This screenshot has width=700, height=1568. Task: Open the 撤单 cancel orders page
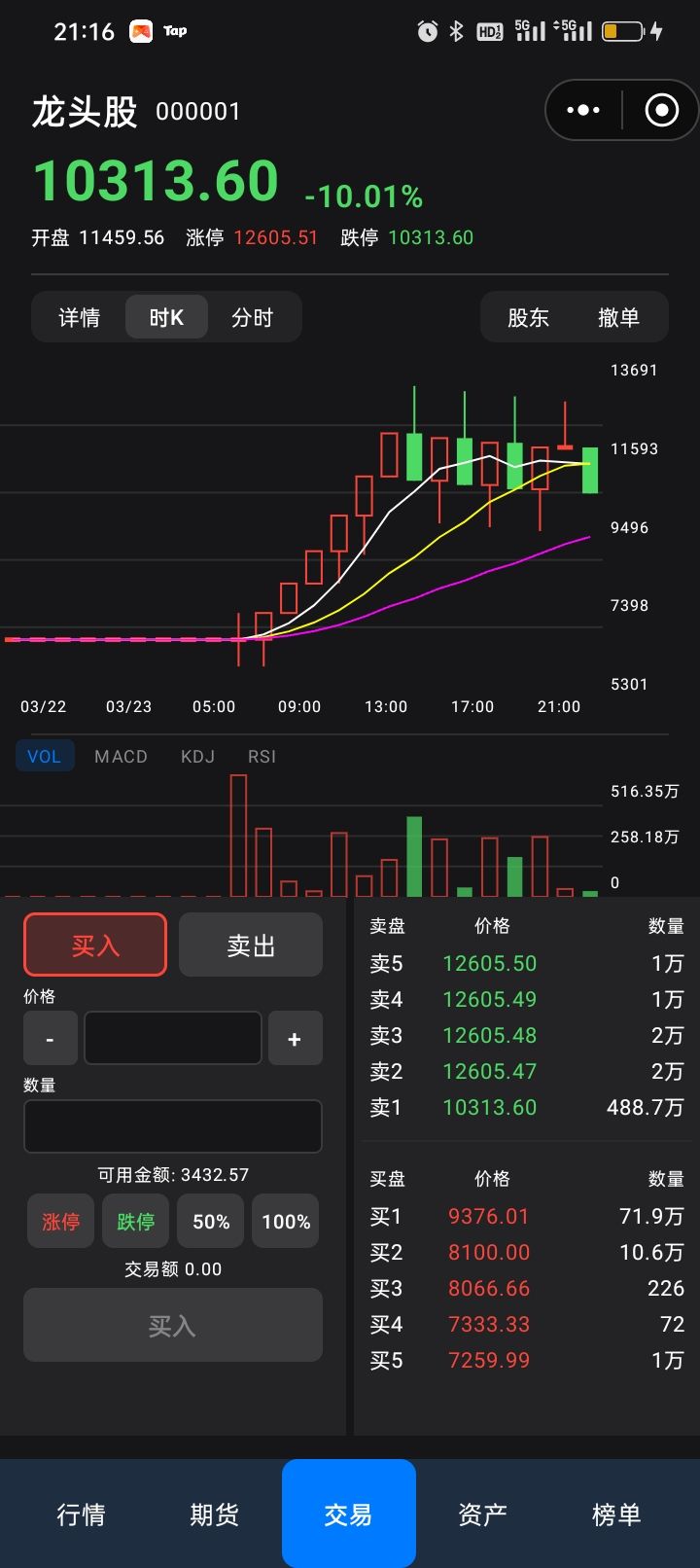pyautogui.click(x=618, y=318)
